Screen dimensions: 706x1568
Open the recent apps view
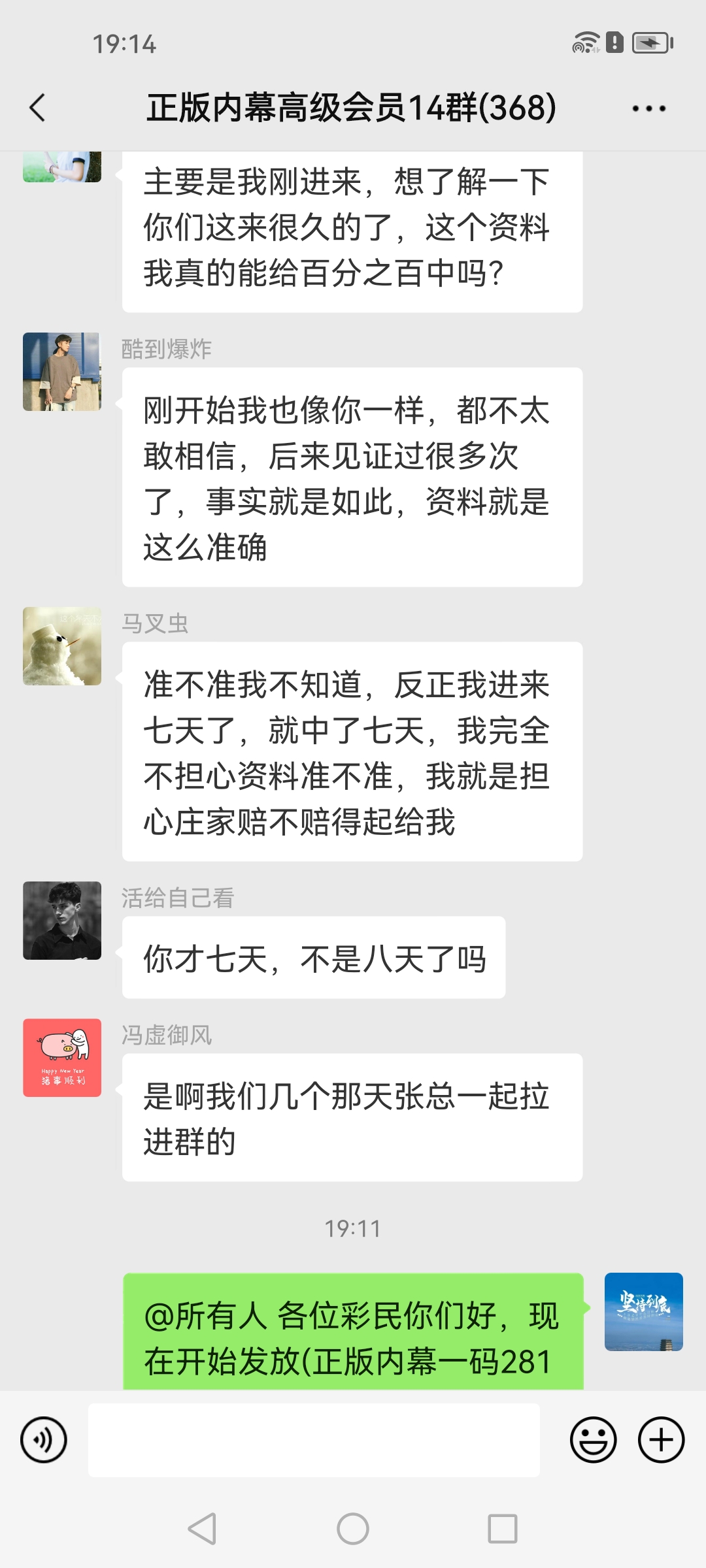[502, 1529]
